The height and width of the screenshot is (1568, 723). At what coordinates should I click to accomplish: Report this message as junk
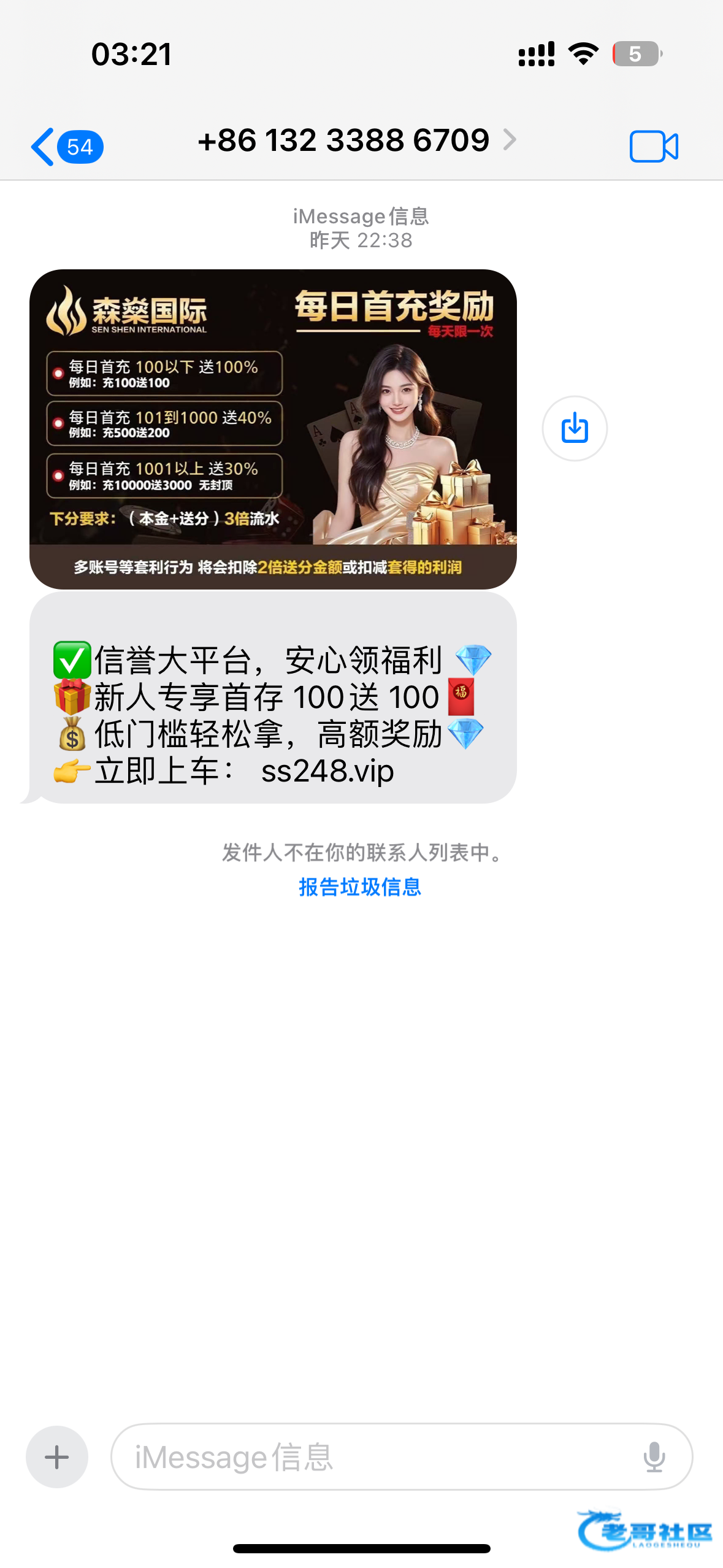click(360, 886)
